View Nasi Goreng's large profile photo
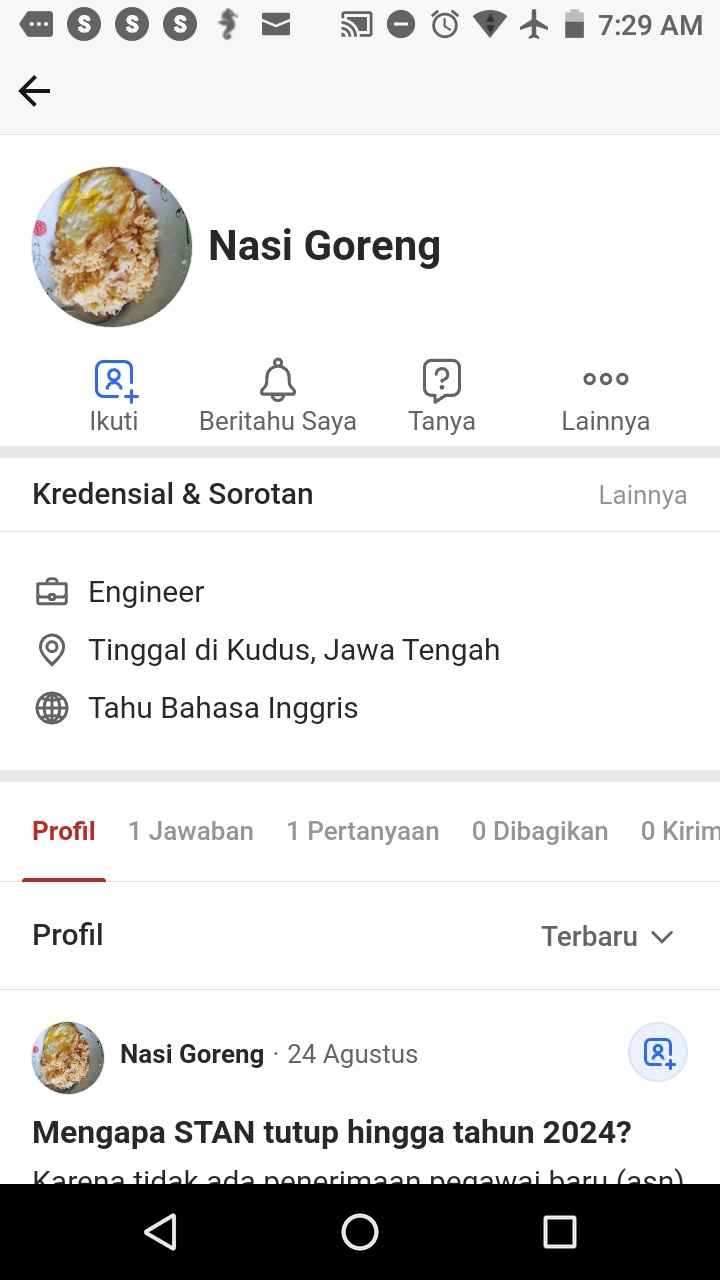The width and height of the screenshot is (720, 1280). tap(111, 247)
